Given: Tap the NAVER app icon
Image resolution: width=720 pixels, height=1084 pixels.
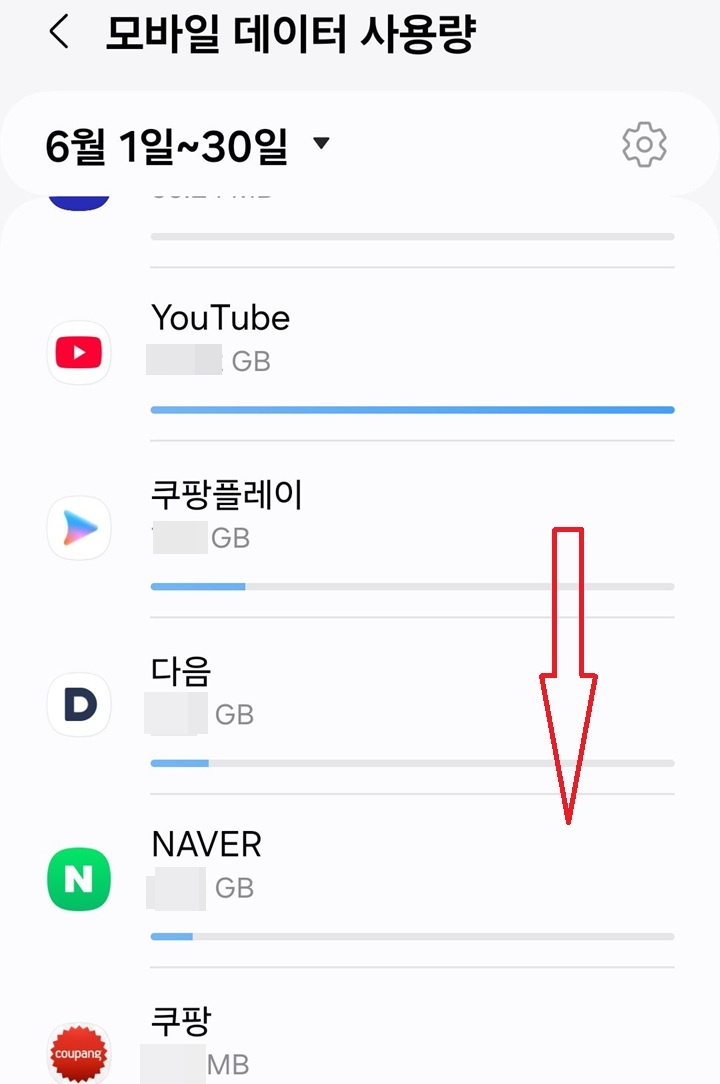Looking at the screenshot, I should (x=78, y=878).
